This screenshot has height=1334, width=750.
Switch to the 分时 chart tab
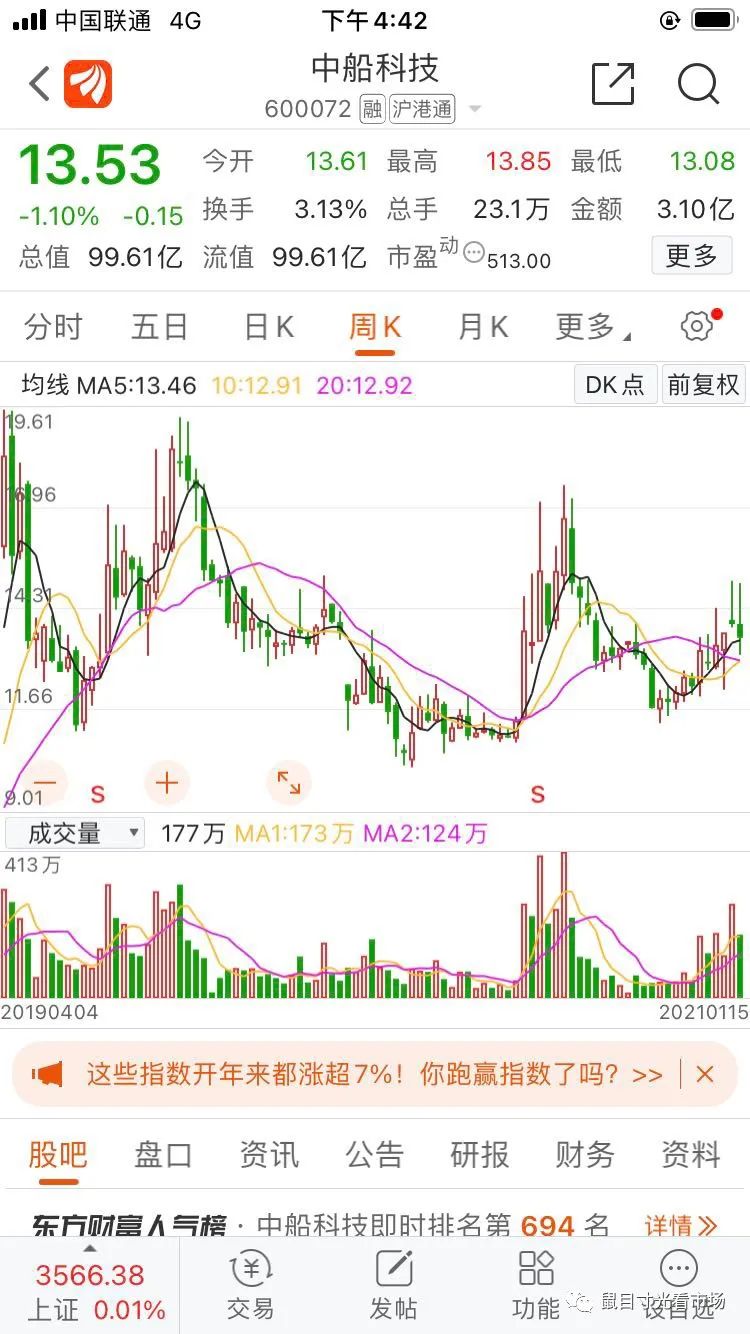52,326
